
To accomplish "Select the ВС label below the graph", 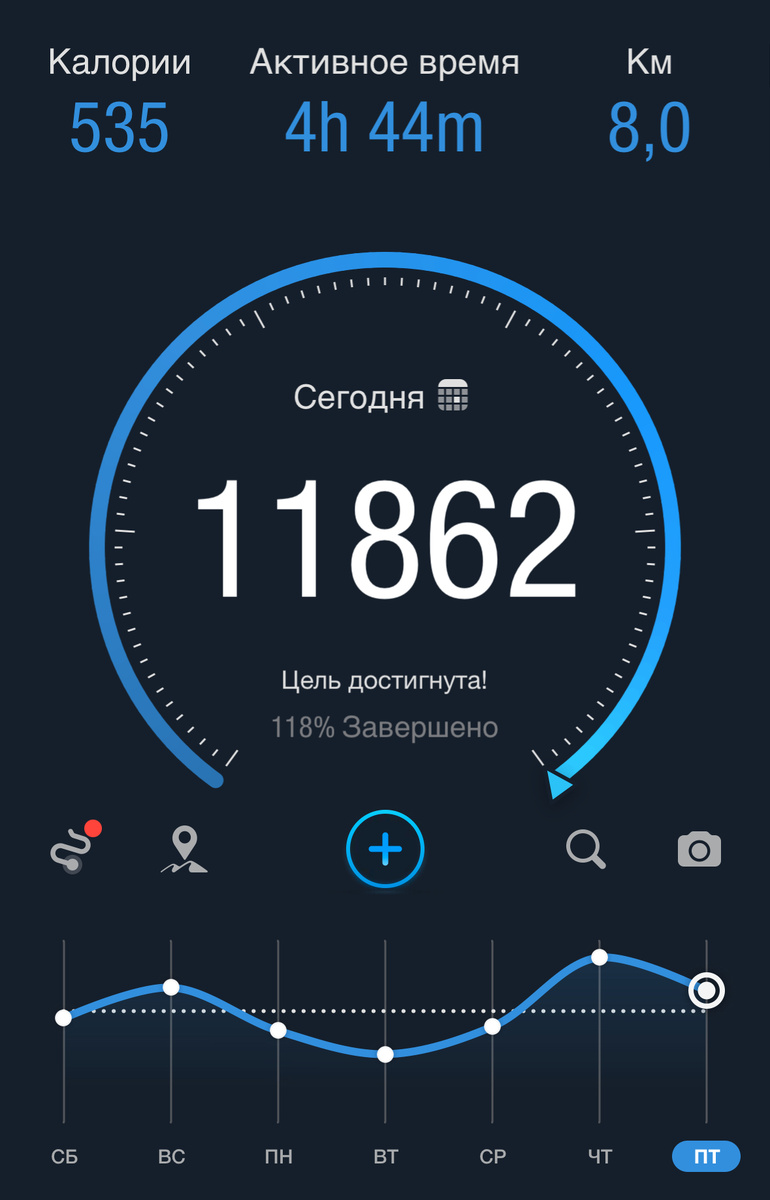I will click(x=172, y=1156).
